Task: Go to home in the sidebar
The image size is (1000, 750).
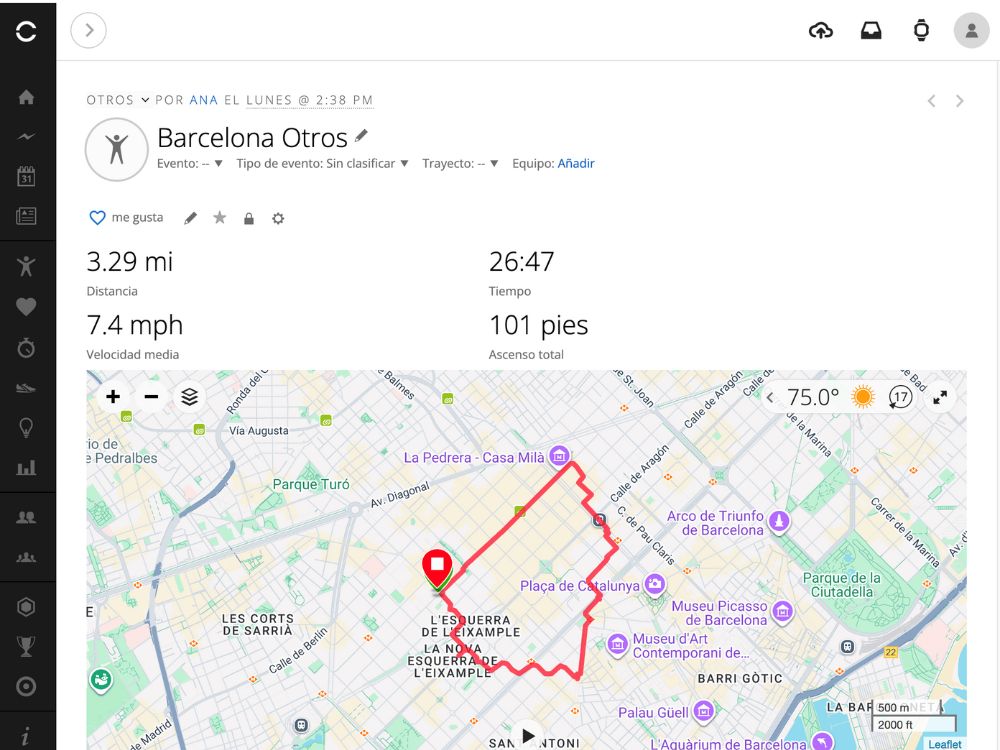Action: [x=27, y=97]
